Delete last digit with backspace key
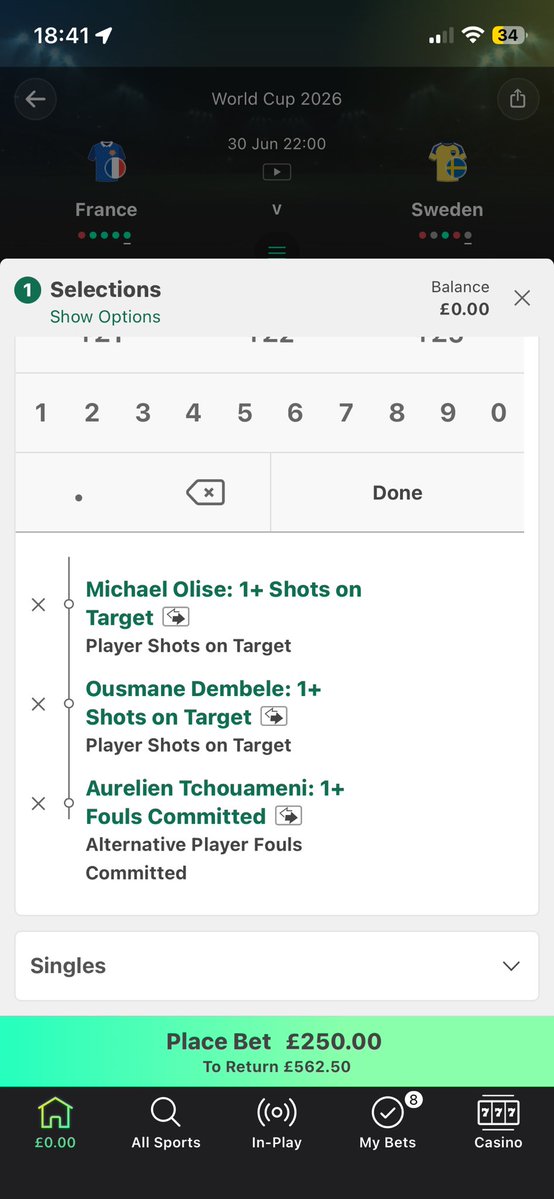The image size is (554, 1199). [206, 492]
